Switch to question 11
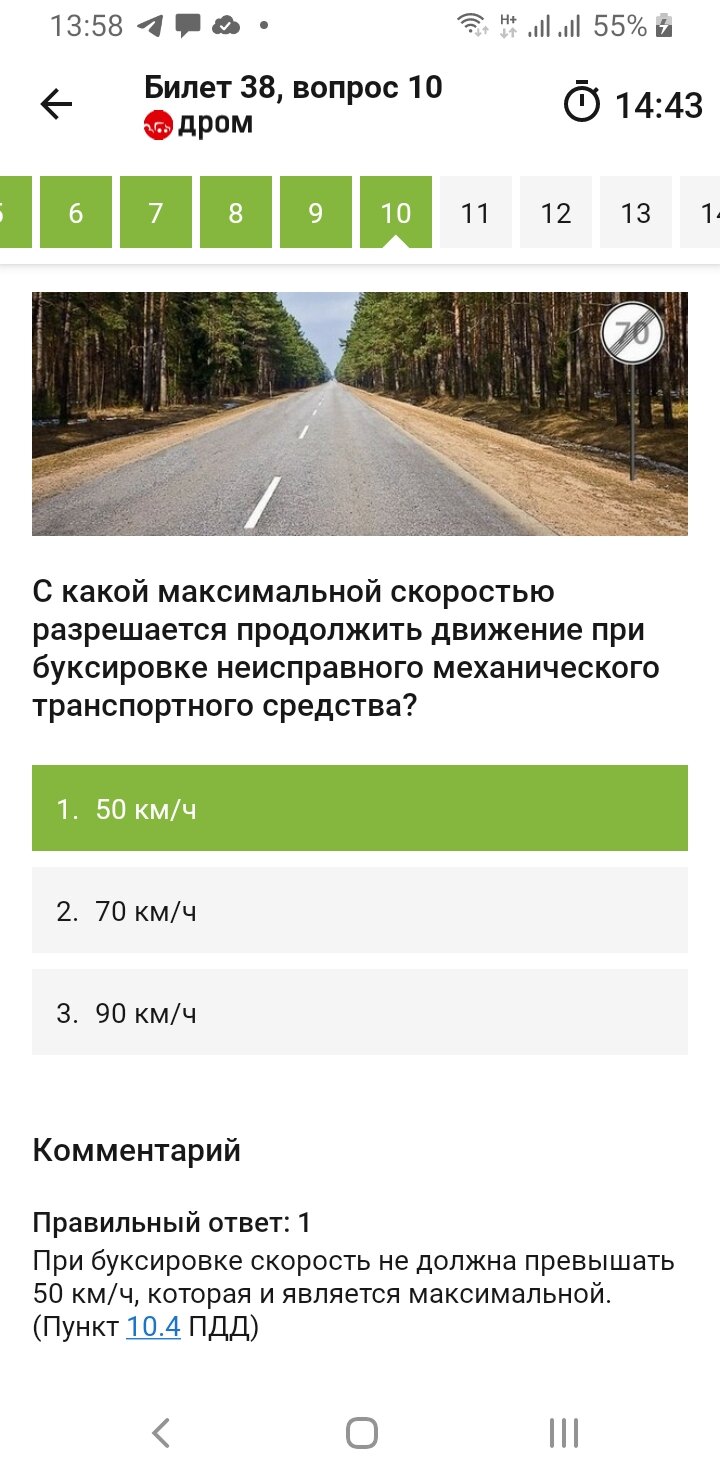 point(476,212)
